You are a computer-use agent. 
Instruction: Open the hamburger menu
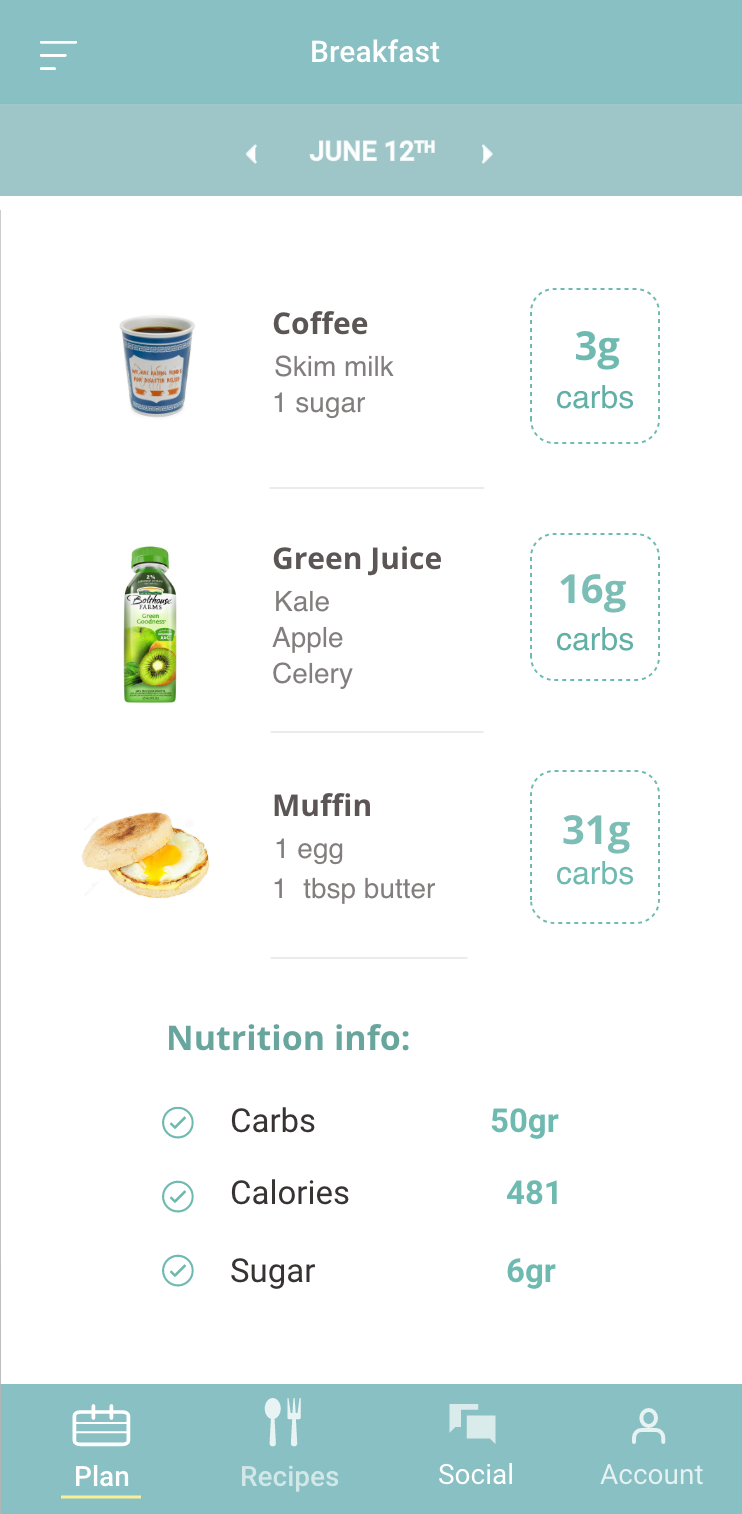click(58, 55)
